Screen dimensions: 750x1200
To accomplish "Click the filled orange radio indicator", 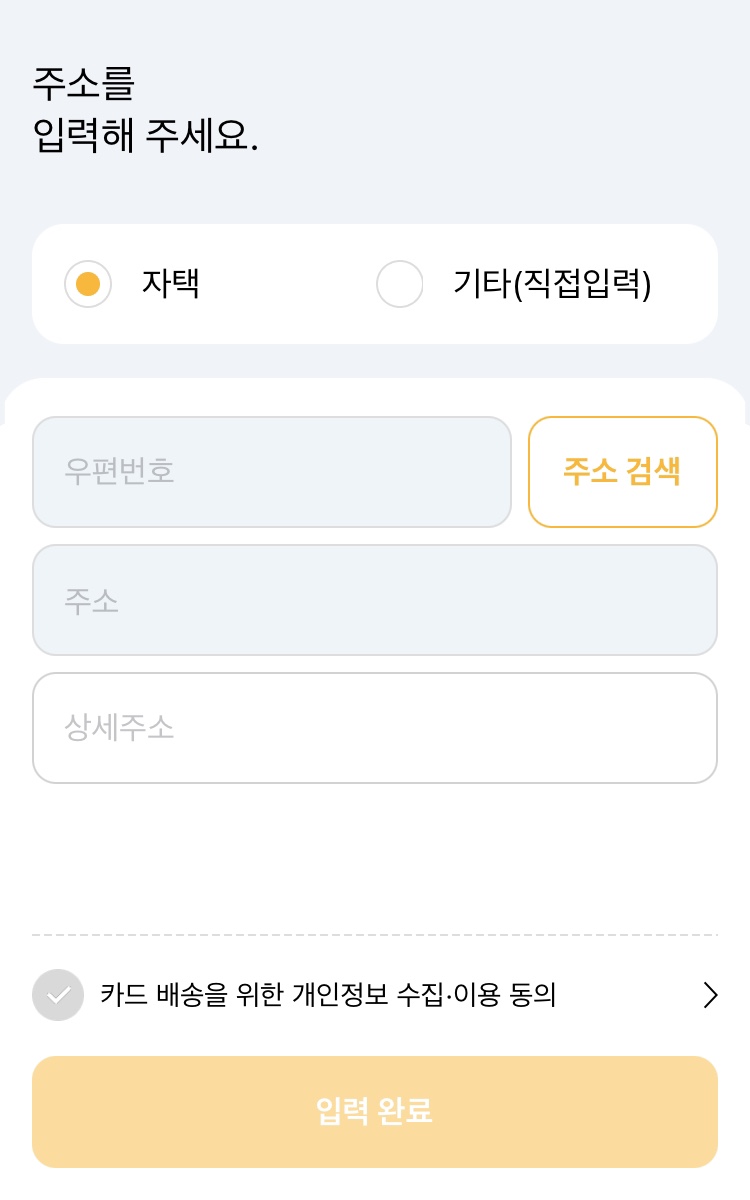I will pyautogui.click(x=88, y=284).
